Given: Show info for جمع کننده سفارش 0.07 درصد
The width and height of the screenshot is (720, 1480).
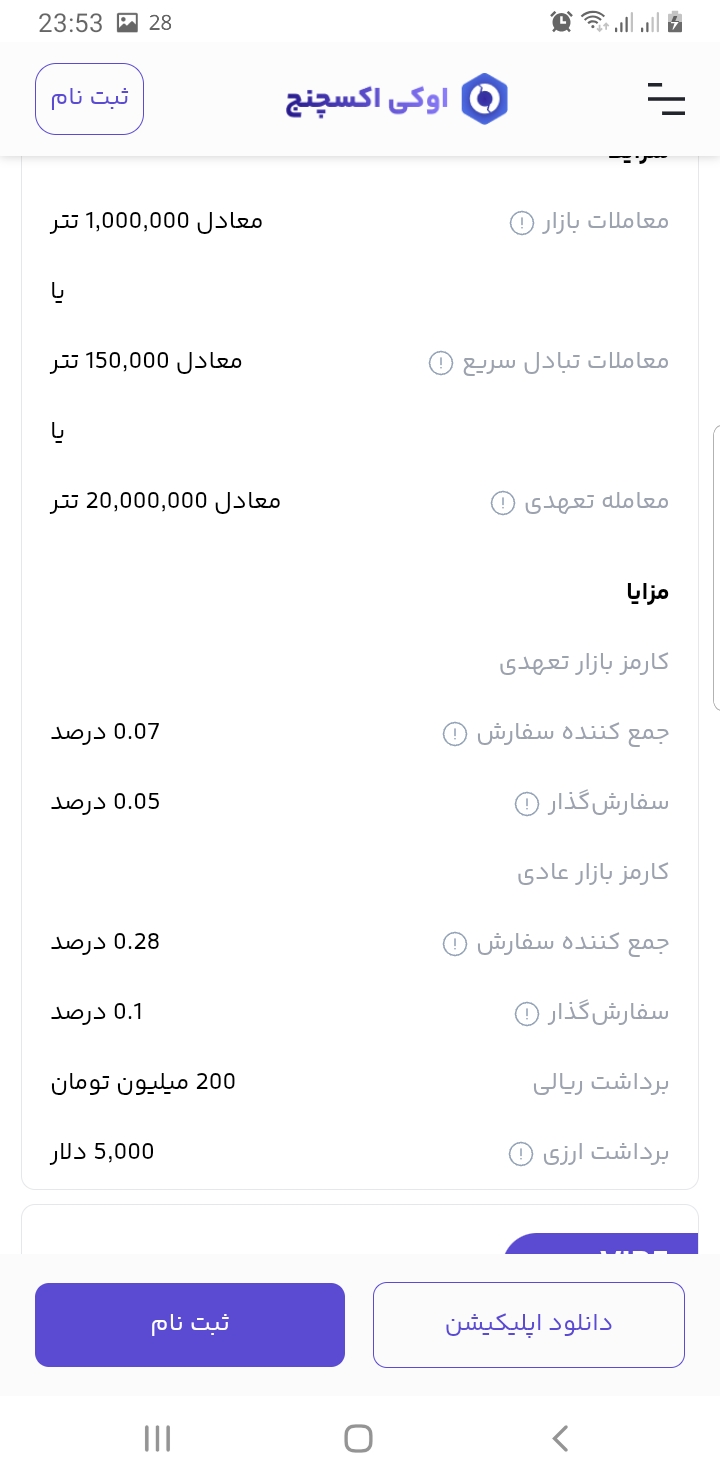Looking at the screenshot, I should pyautogui.click(x=455, y=734).
